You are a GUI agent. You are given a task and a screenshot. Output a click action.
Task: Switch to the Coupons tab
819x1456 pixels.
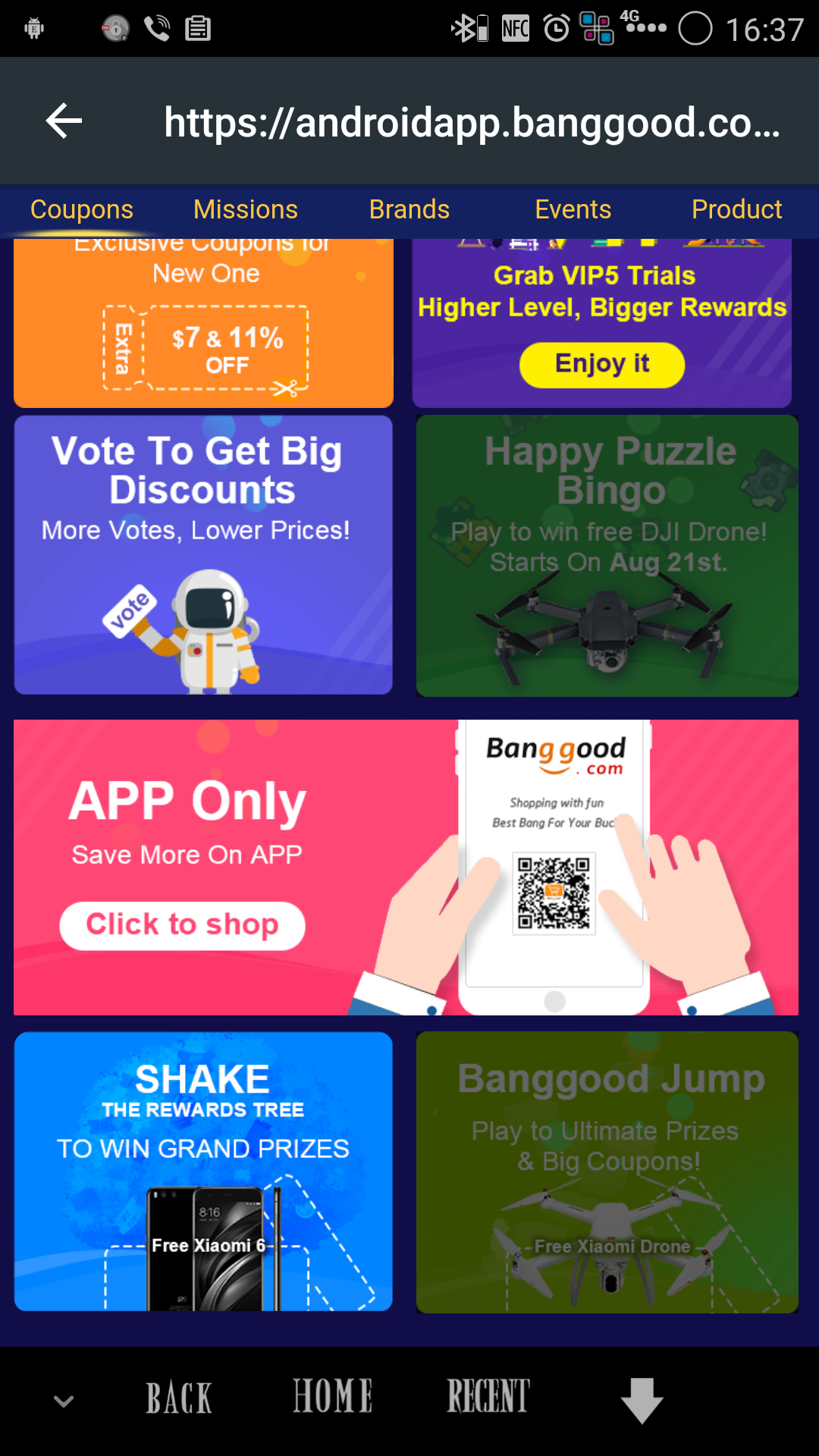[x=82, y=209]
